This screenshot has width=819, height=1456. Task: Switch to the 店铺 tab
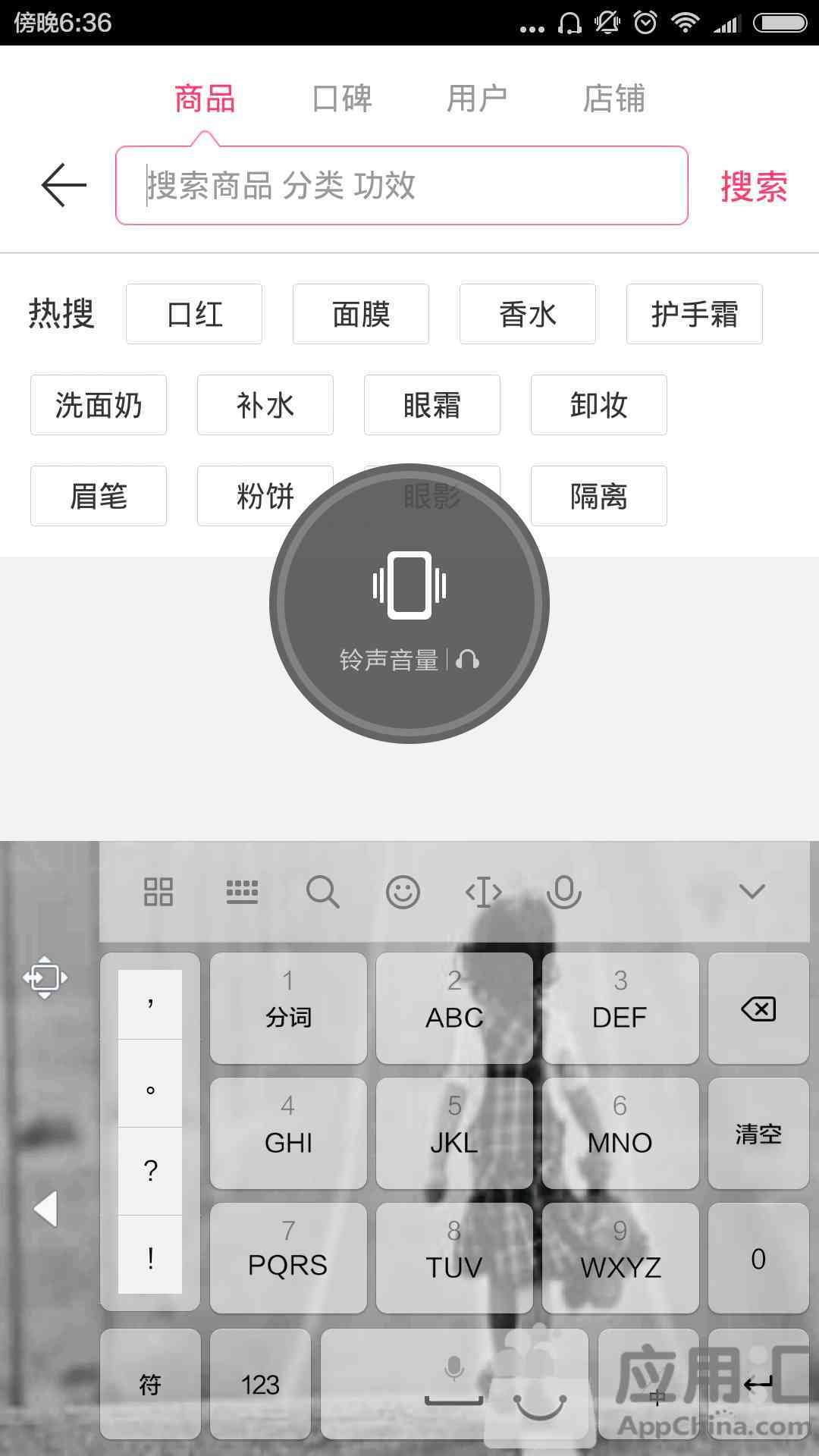[613, 99]
